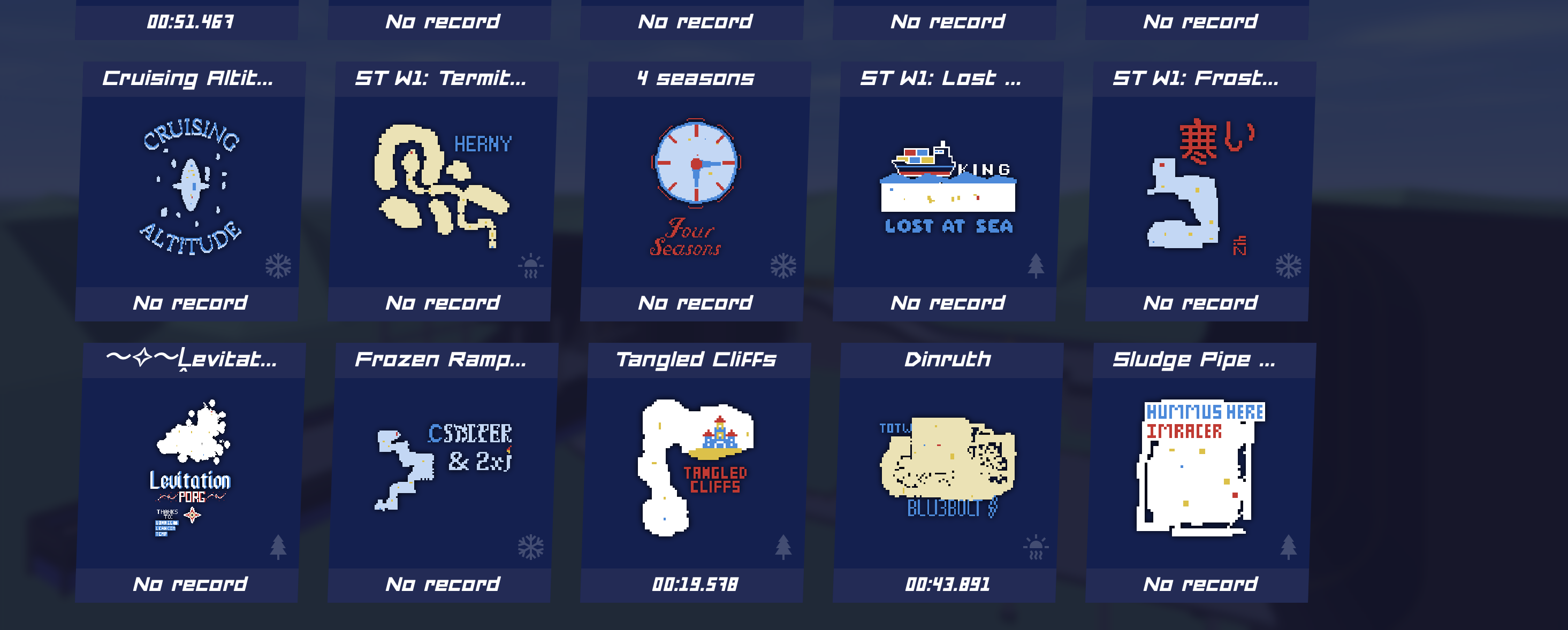Choose the Tangled Cliffs track
The image size is (1568, 630).
tap(696, 472)
